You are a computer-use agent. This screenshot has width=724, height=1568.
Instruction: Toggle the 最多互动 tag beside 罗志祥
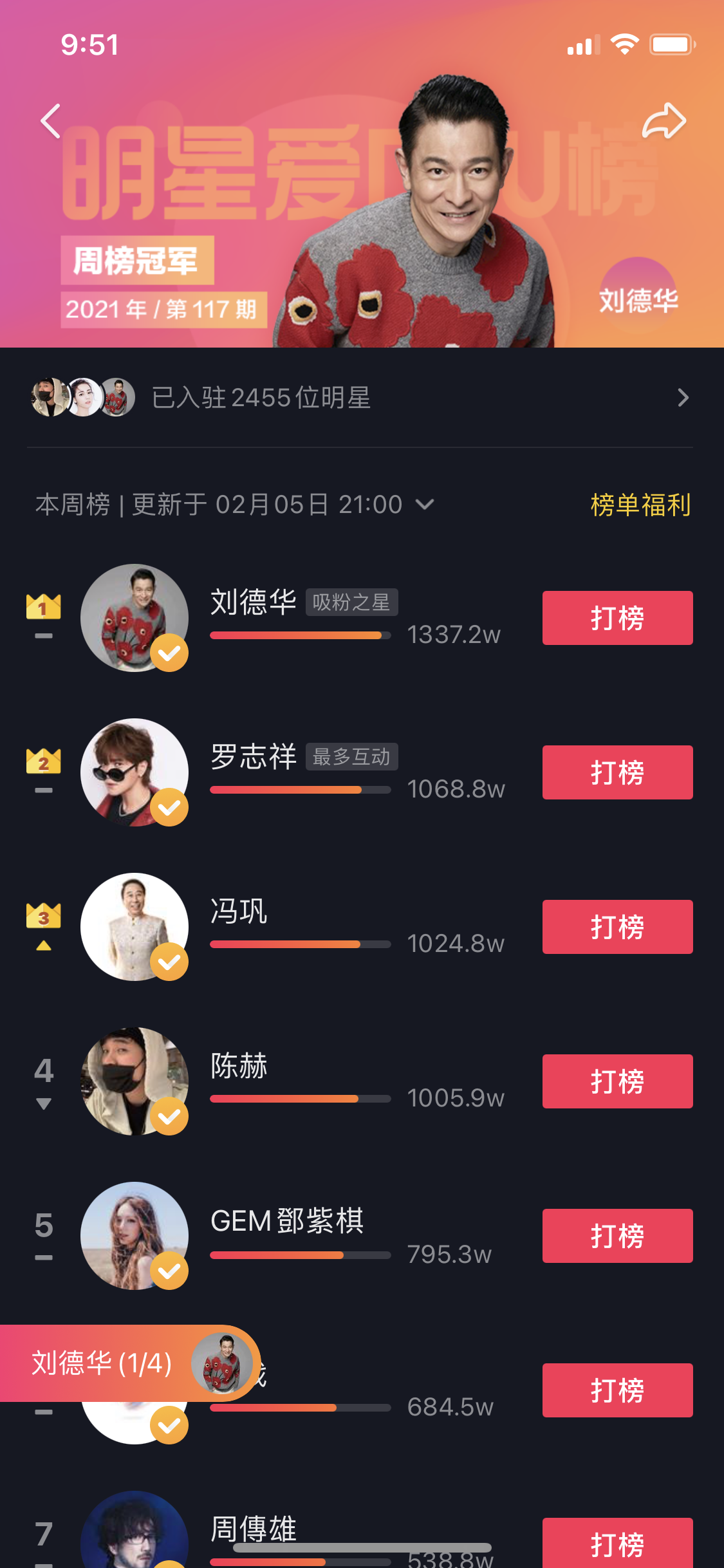coord(353,757)
